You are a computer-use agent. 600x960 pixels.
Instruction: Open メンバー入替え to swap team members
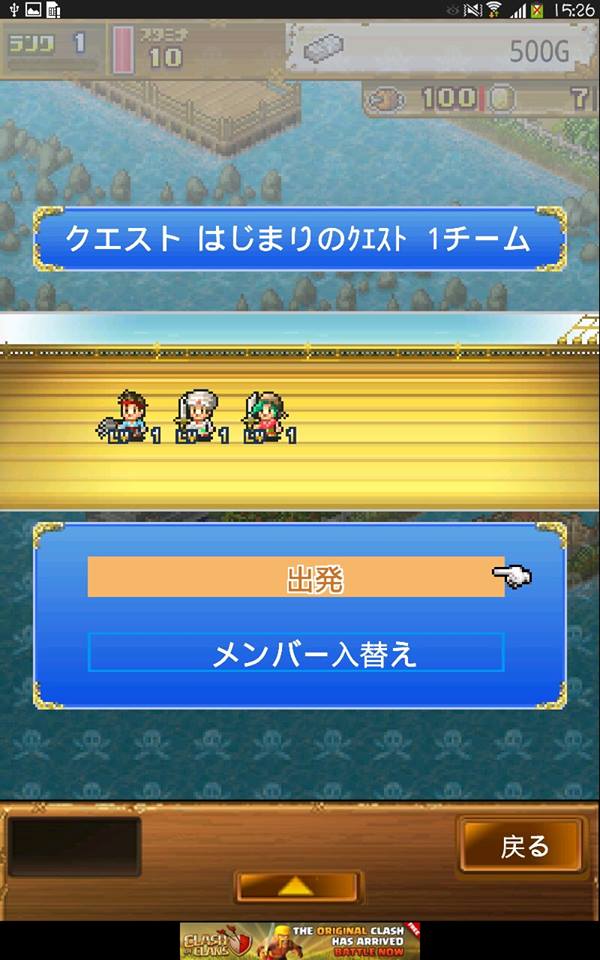[296, 653]
